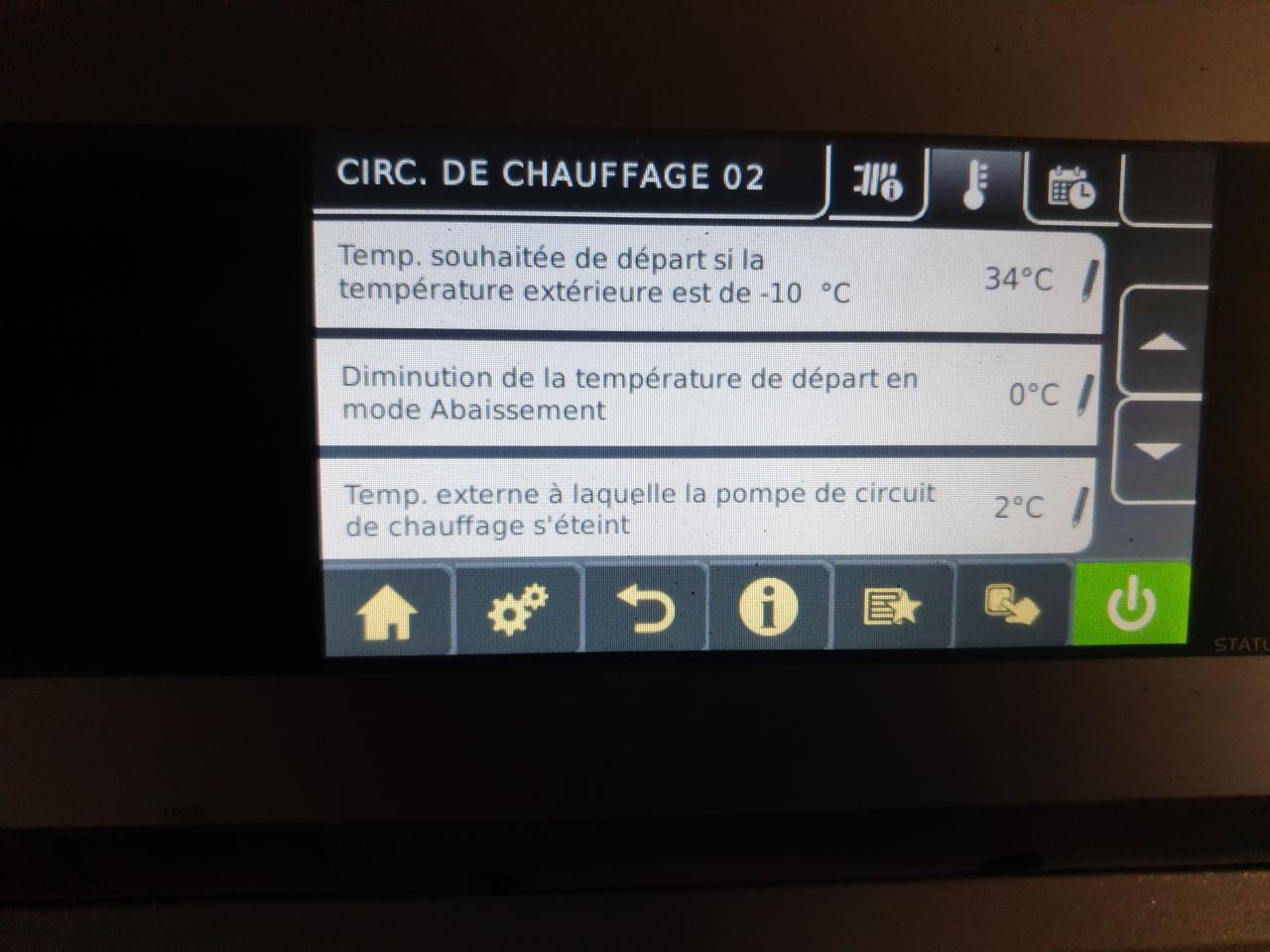The image size is (1270, 952).
Task: Open the settings gears
Action: (517, 609)
